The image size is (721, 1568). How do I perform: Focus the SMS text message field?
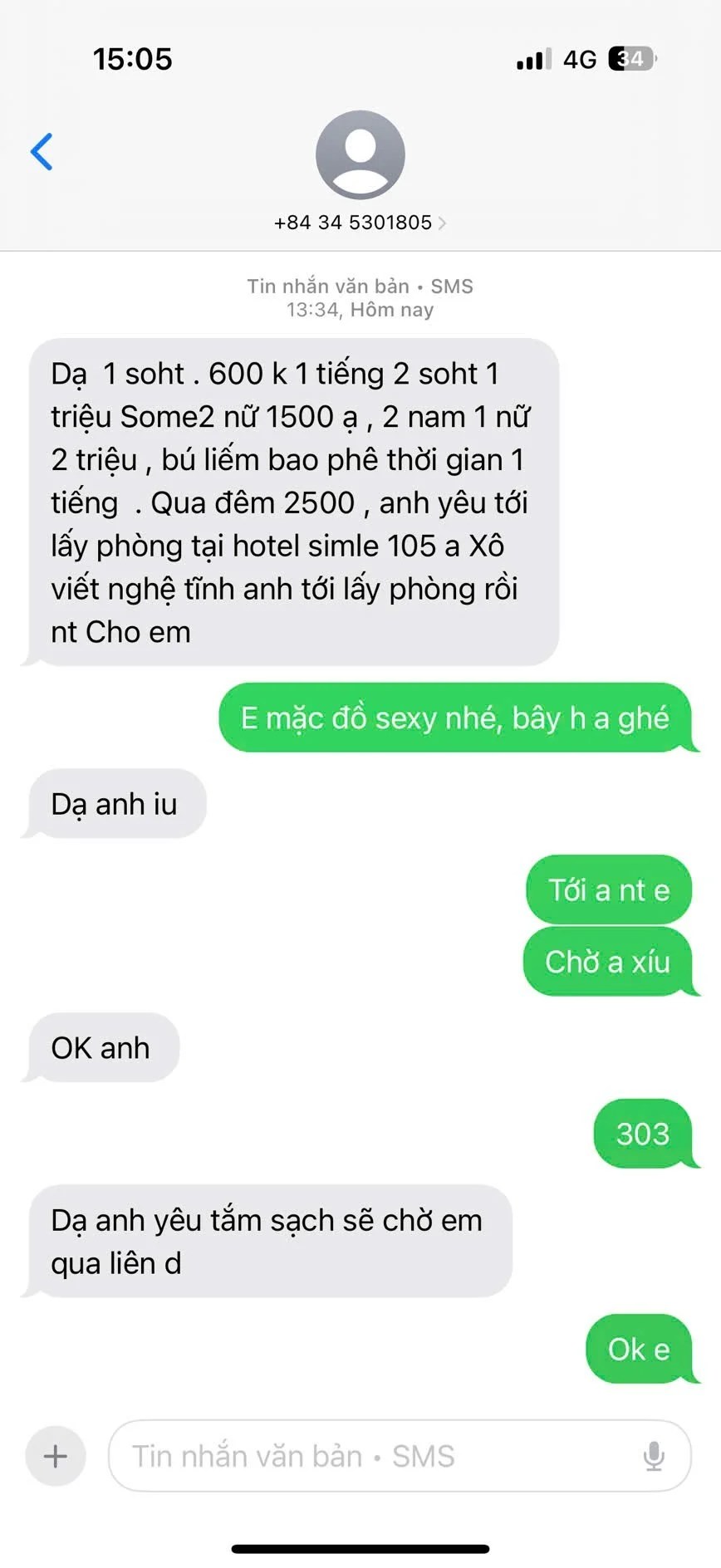tap(374, 1456)
